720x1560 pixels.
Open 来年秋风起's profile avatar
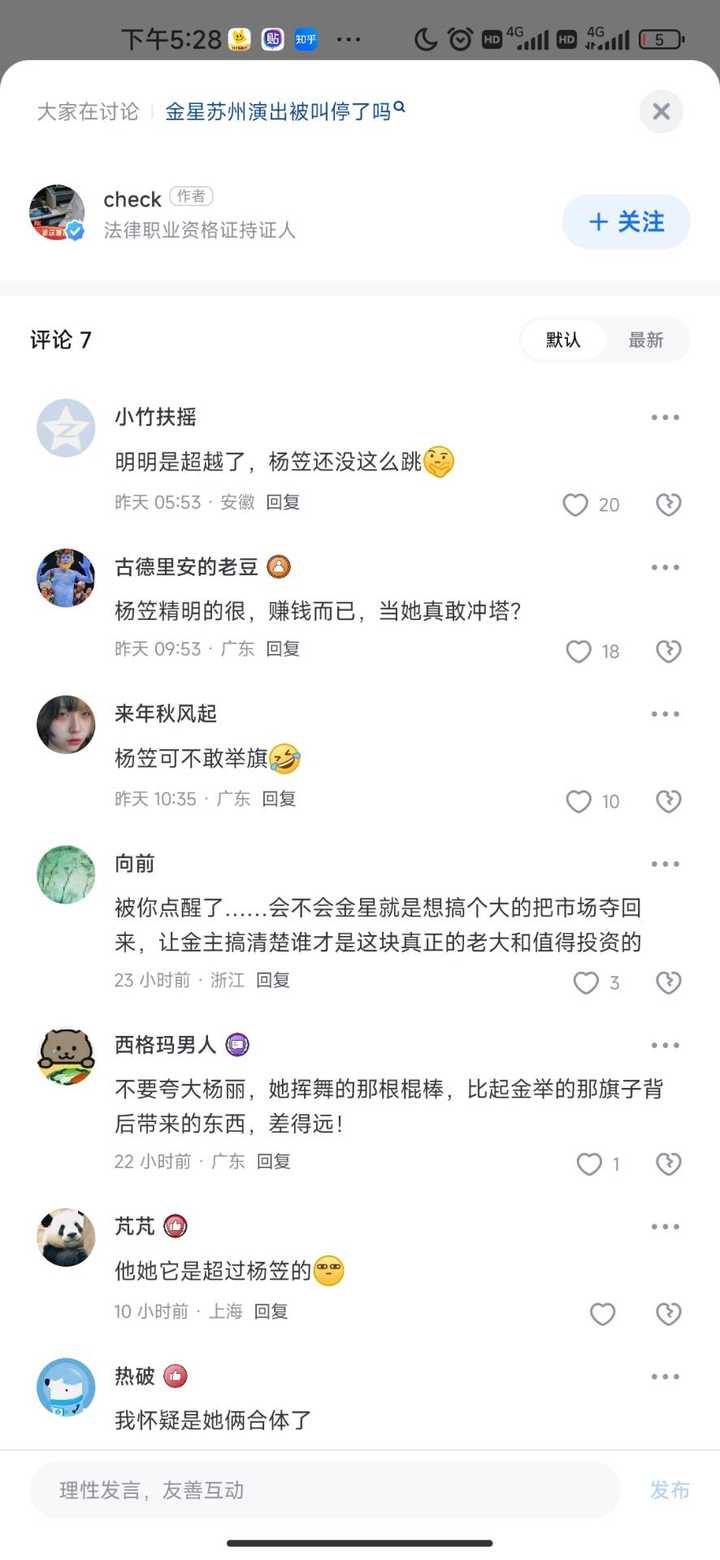click(66, 724)
